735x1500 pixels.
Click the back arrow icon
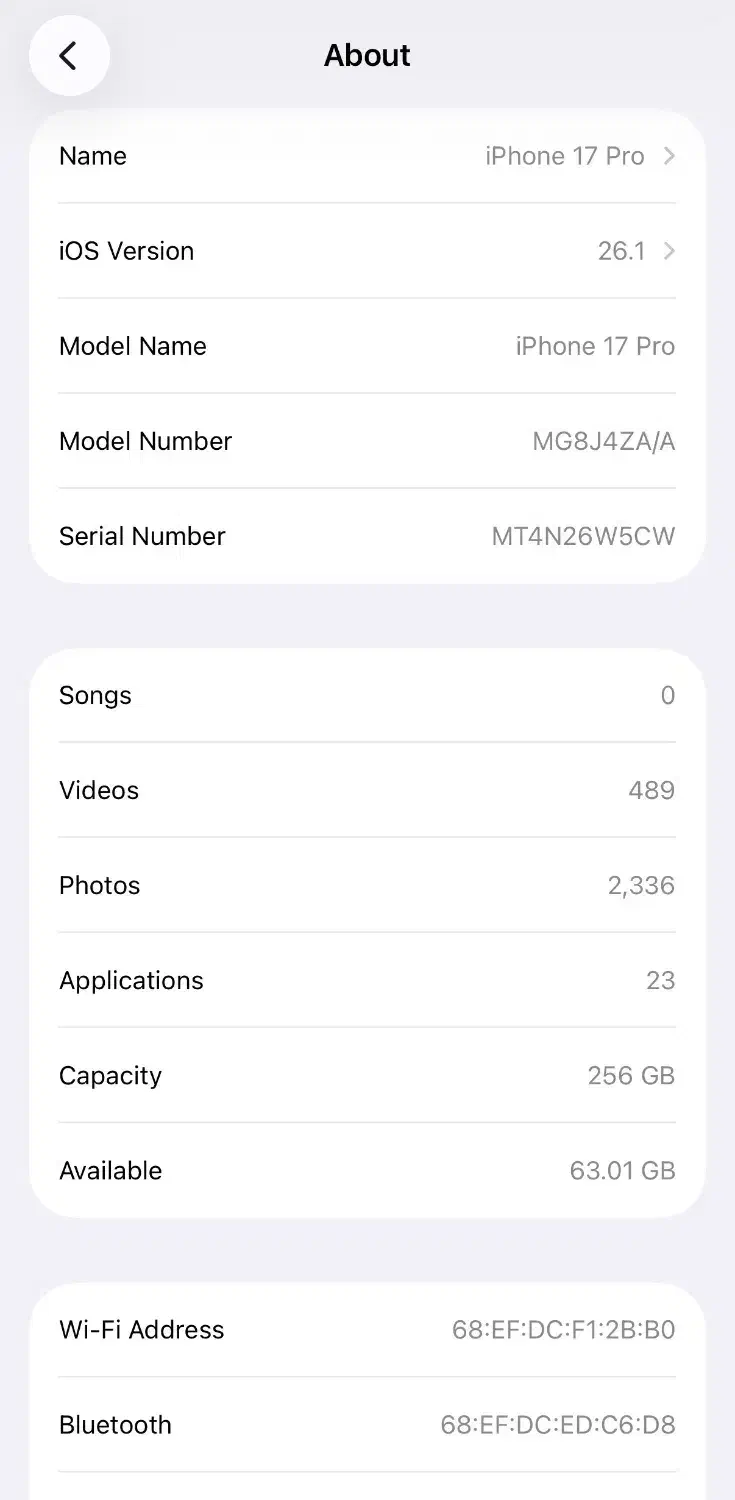click(x=68, y=55)
